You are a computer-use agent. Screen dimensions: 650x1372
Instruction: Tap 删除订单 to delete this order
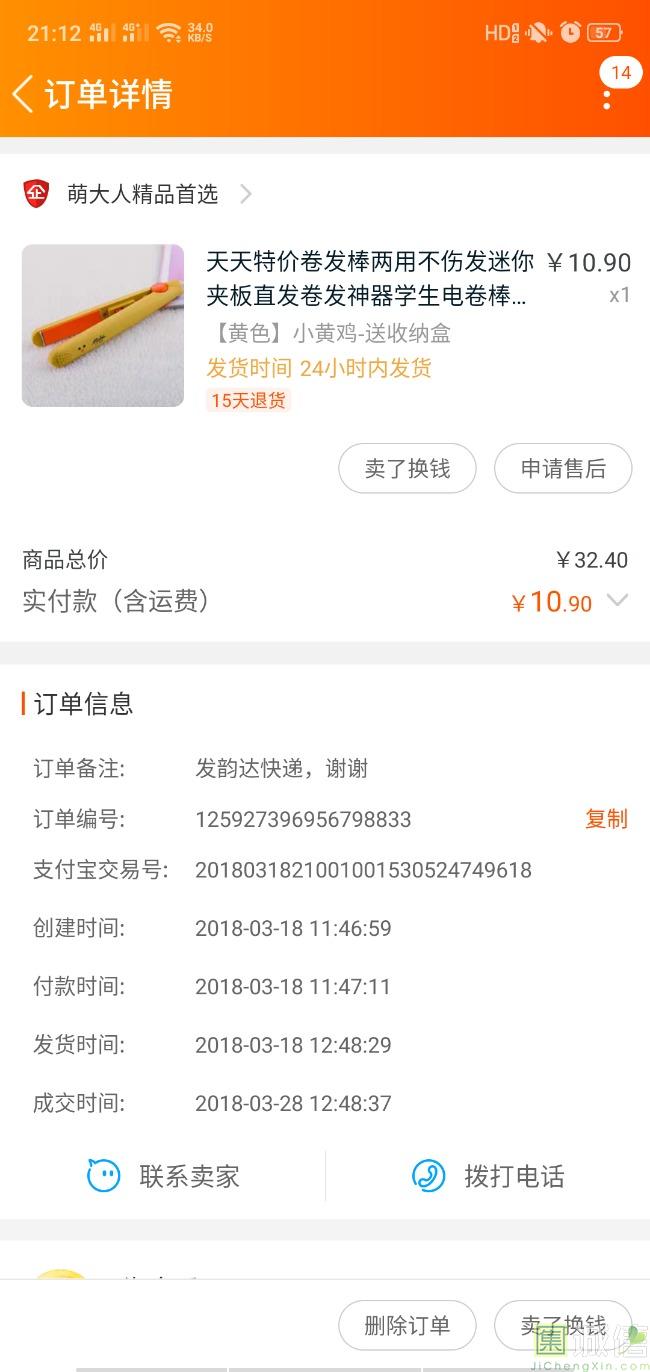pyautogui.click(x=407, y=1326)
